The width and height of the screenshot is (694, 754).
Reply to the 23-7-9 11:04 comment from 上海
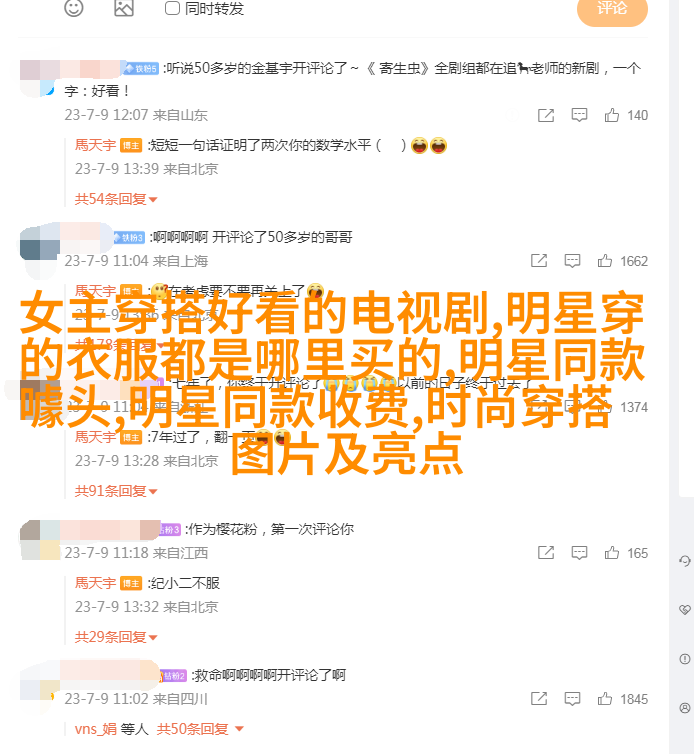tap(572, 261)
